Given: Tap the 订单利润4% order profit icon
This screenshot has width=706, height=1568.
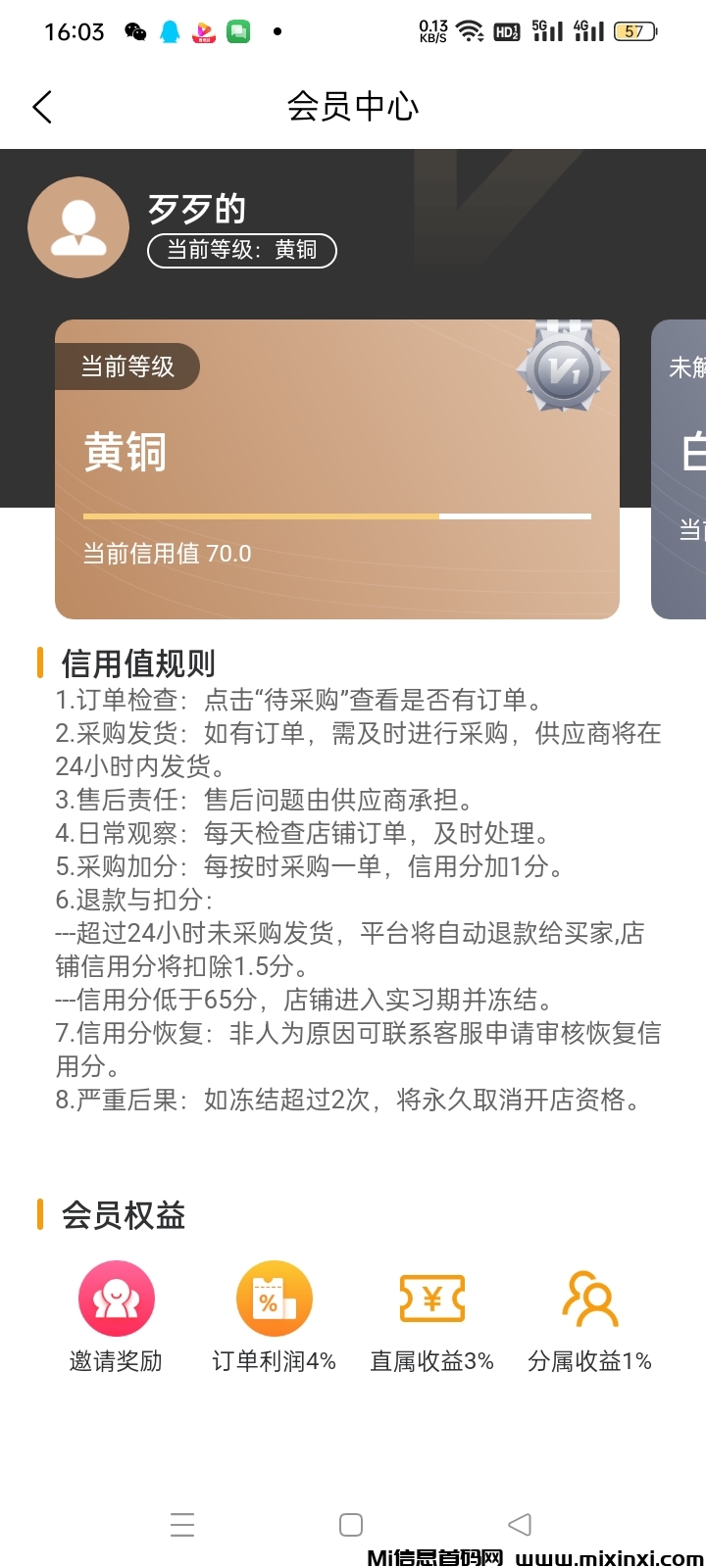Looking at the screenshot, I should point(274,1298).
